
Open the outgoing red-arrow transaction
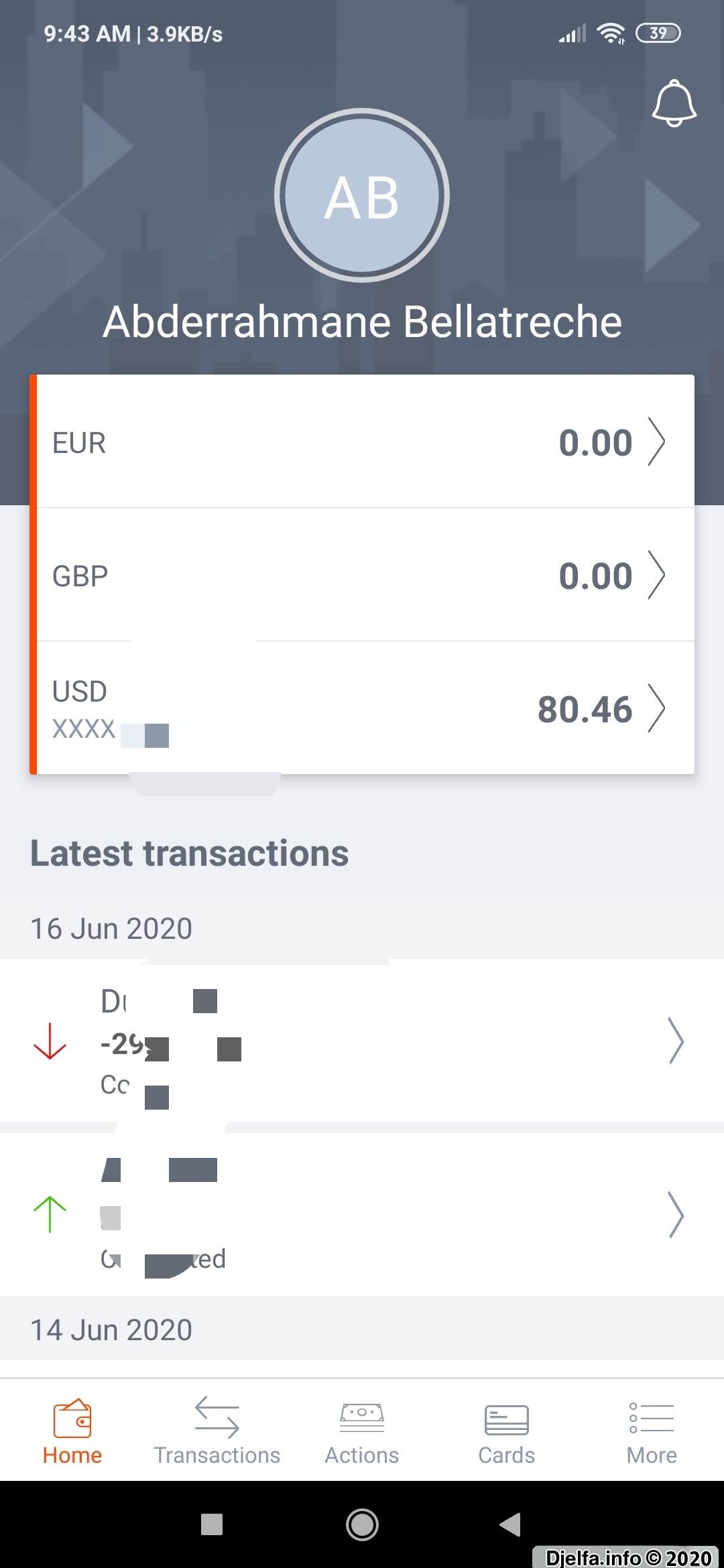362,1041
